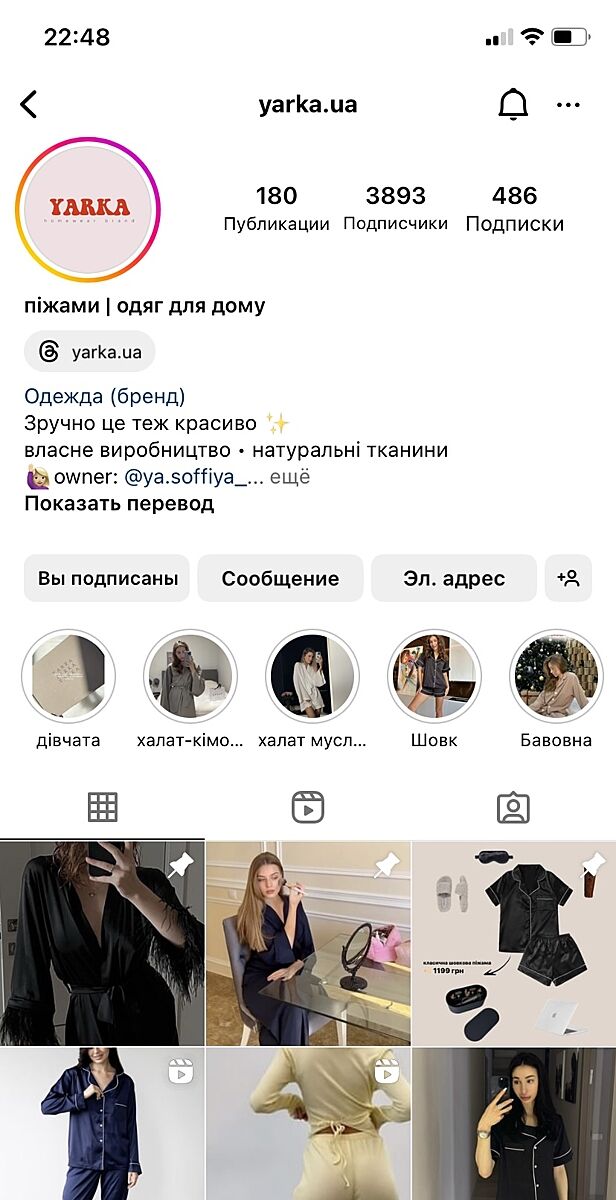
Task: Send a message via Сообщение button
Action: tap(280, 578)
